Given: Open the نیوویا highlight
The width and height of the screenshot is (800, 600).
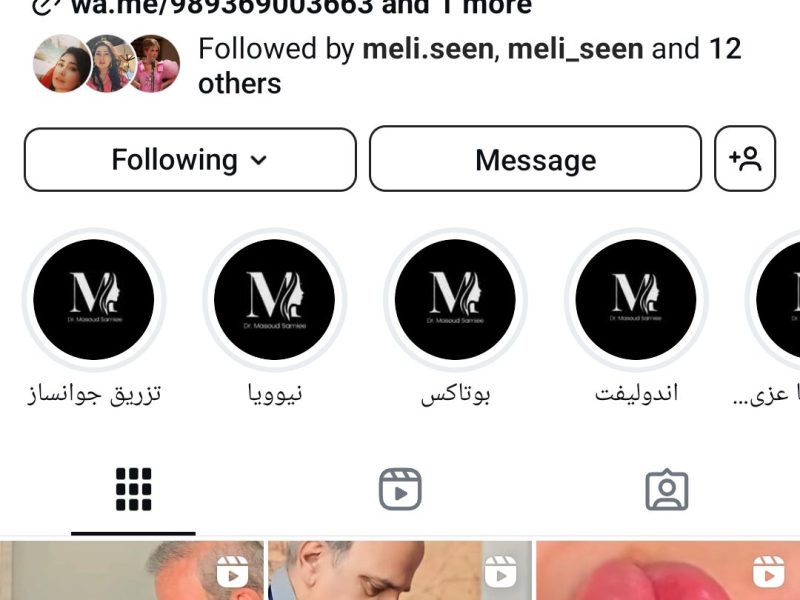Looking at the screenshot, I should 275,300.
